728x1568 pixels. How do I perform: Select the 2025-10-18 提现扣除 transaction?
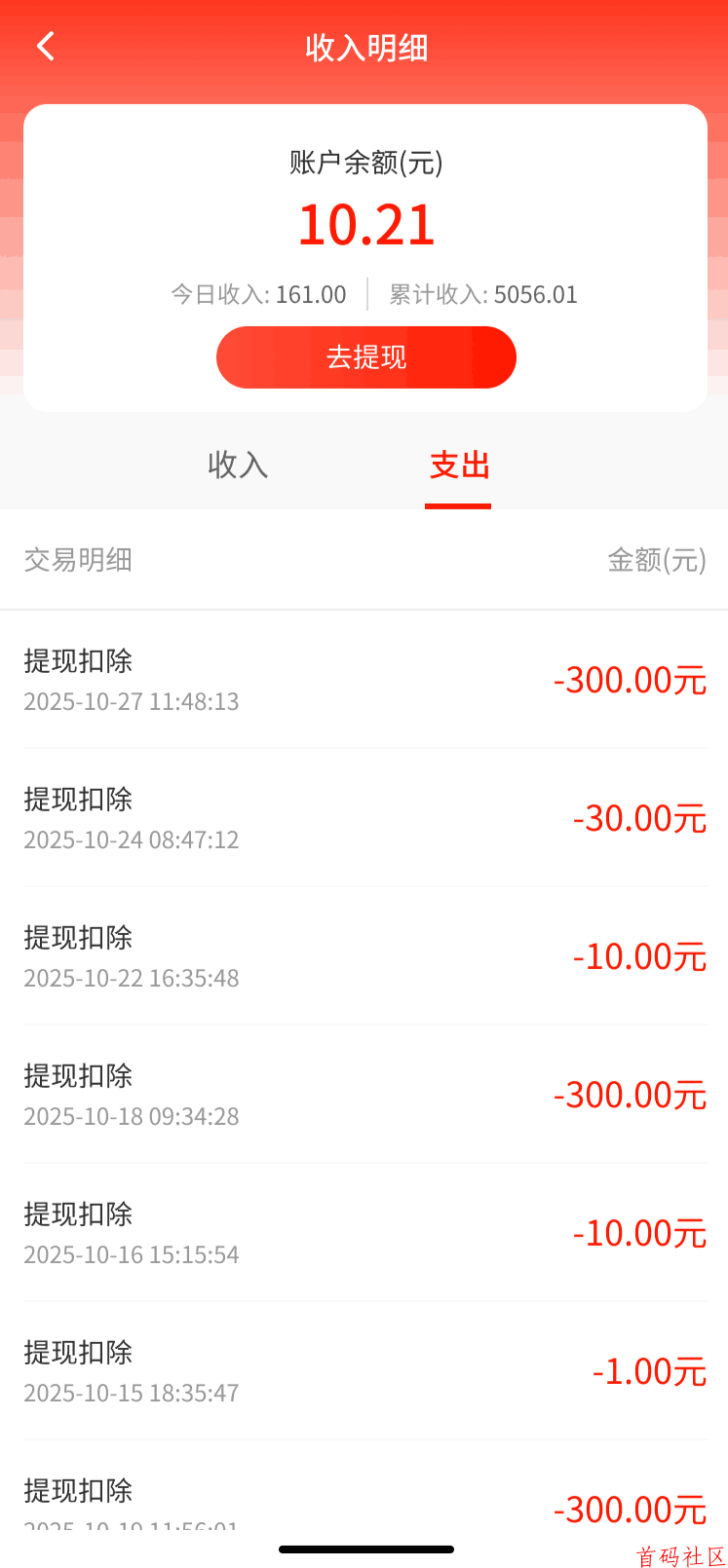click(78, 1075)
